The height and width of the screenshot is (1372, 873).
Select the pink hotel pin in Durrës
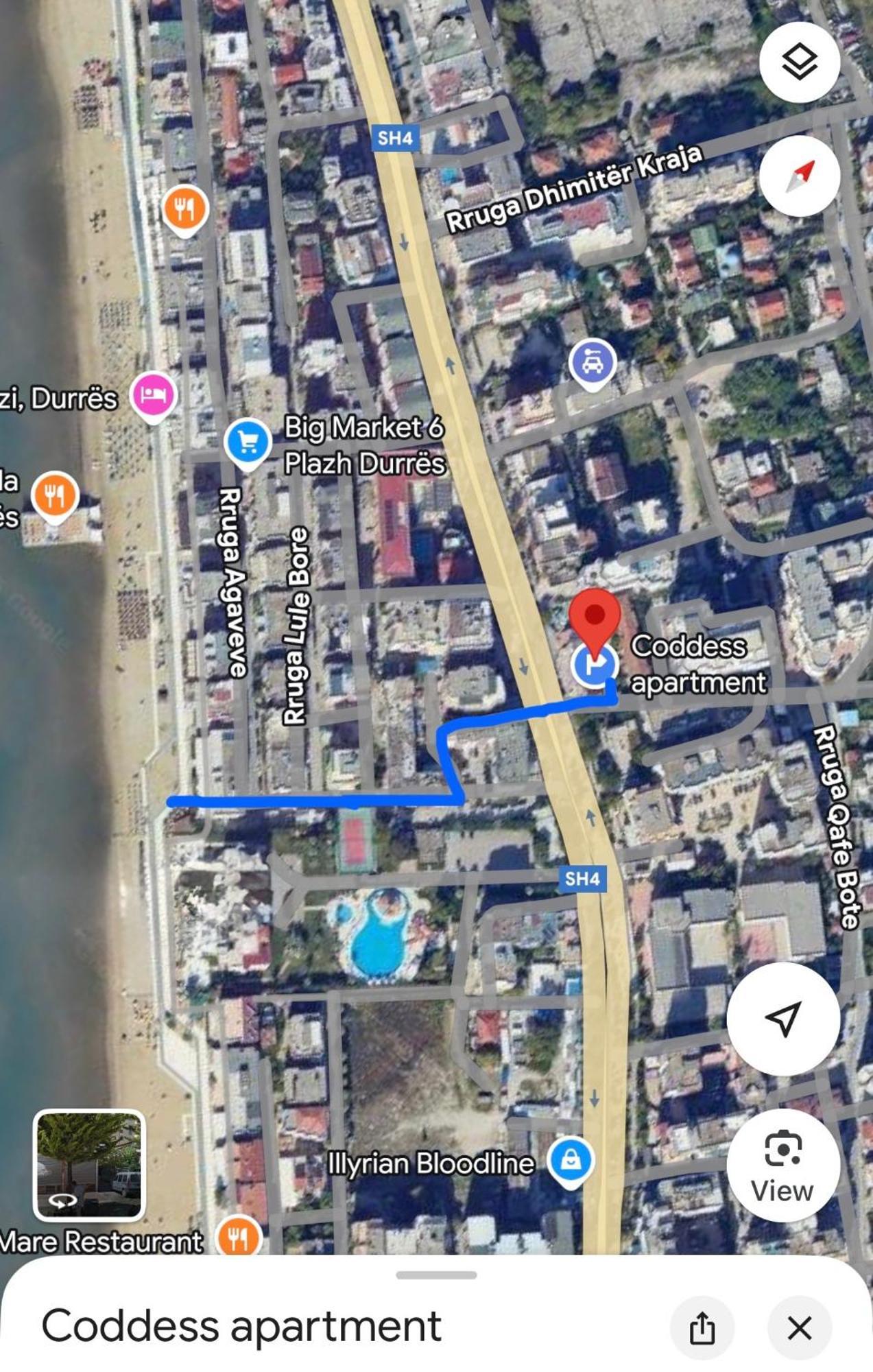(x=154, y=395)
